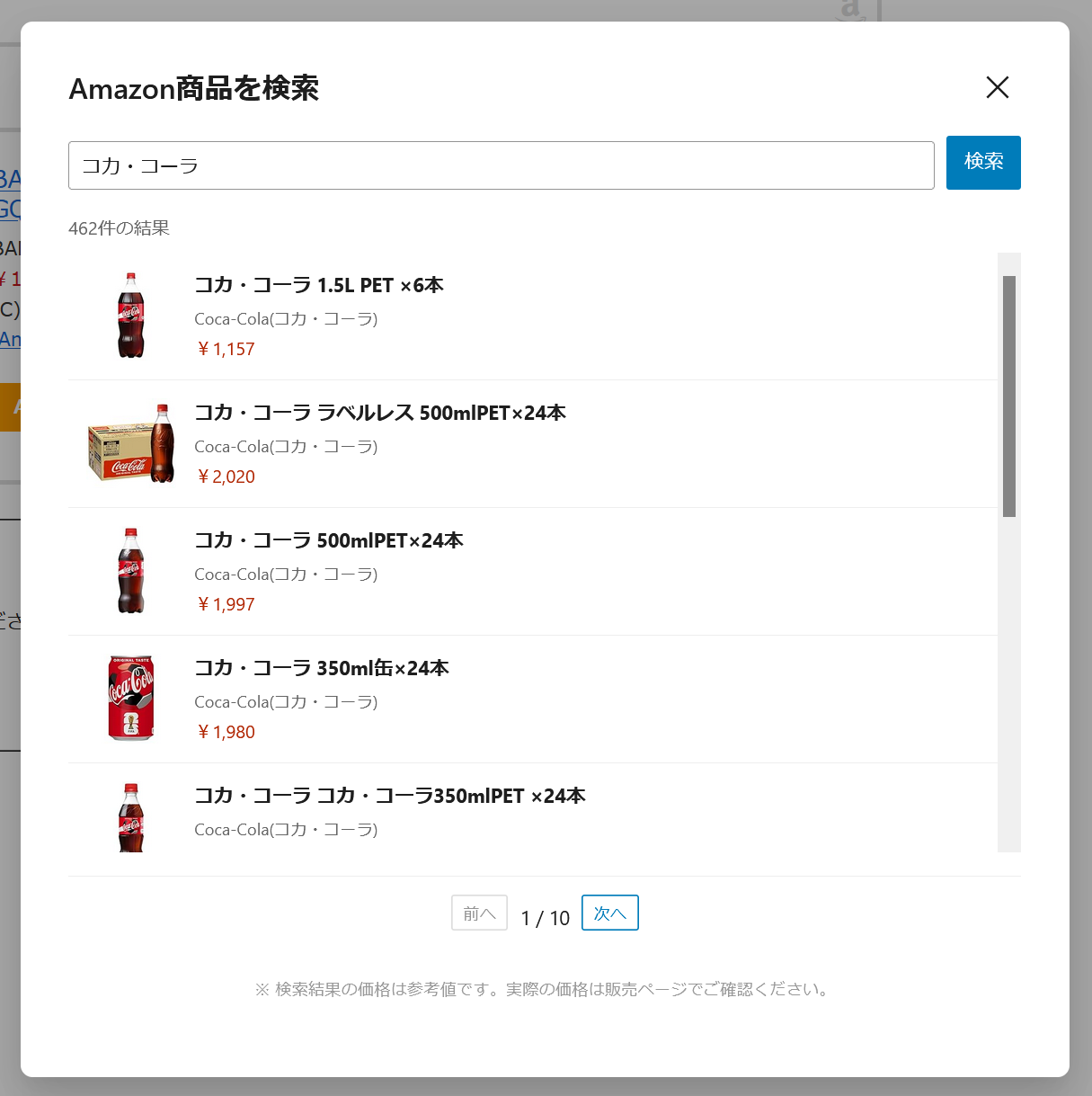Screen dimensions: 1092x1096
Task: Close the Amazon product search dialog
Action: (997, 87)
